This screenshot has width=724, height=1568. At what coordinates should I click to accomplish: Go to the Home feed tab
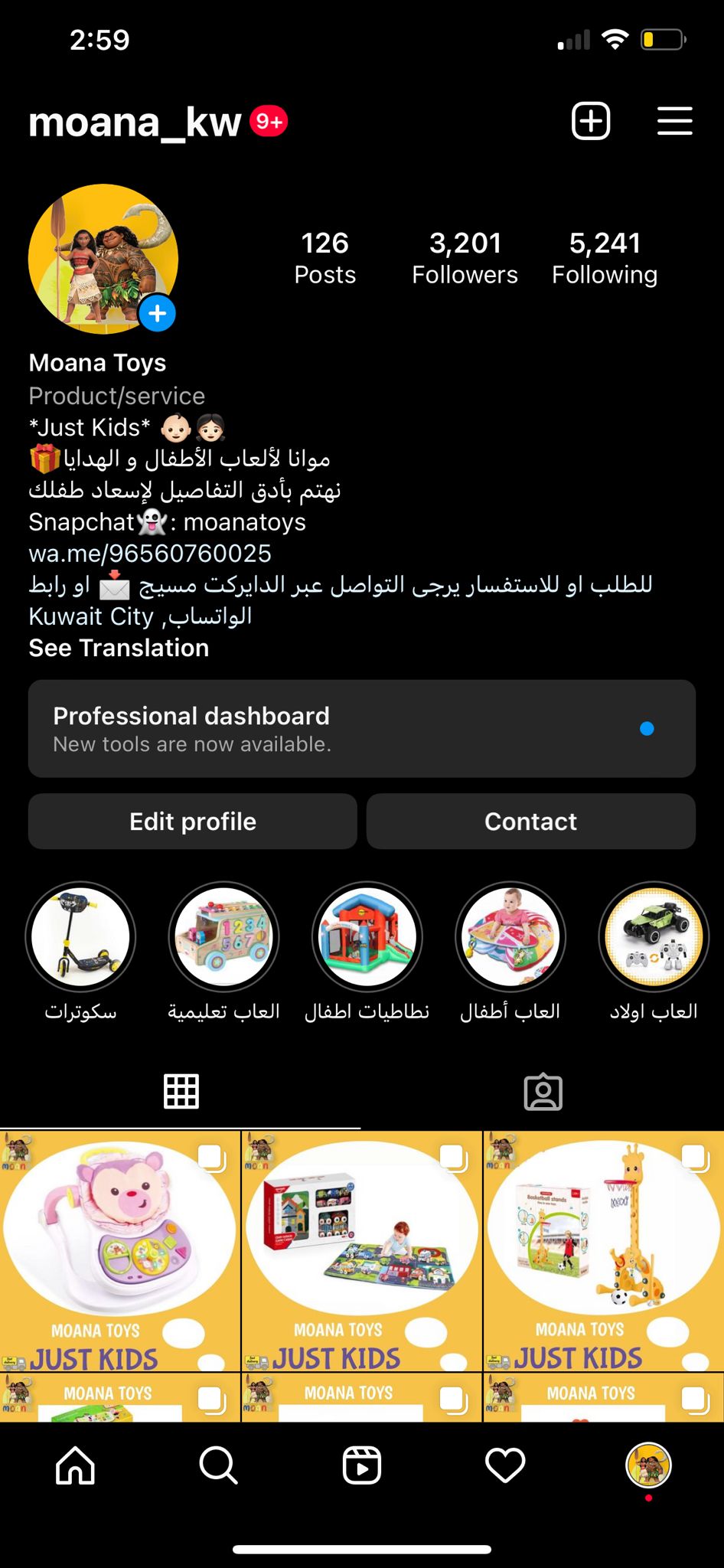coord(75,1466)
